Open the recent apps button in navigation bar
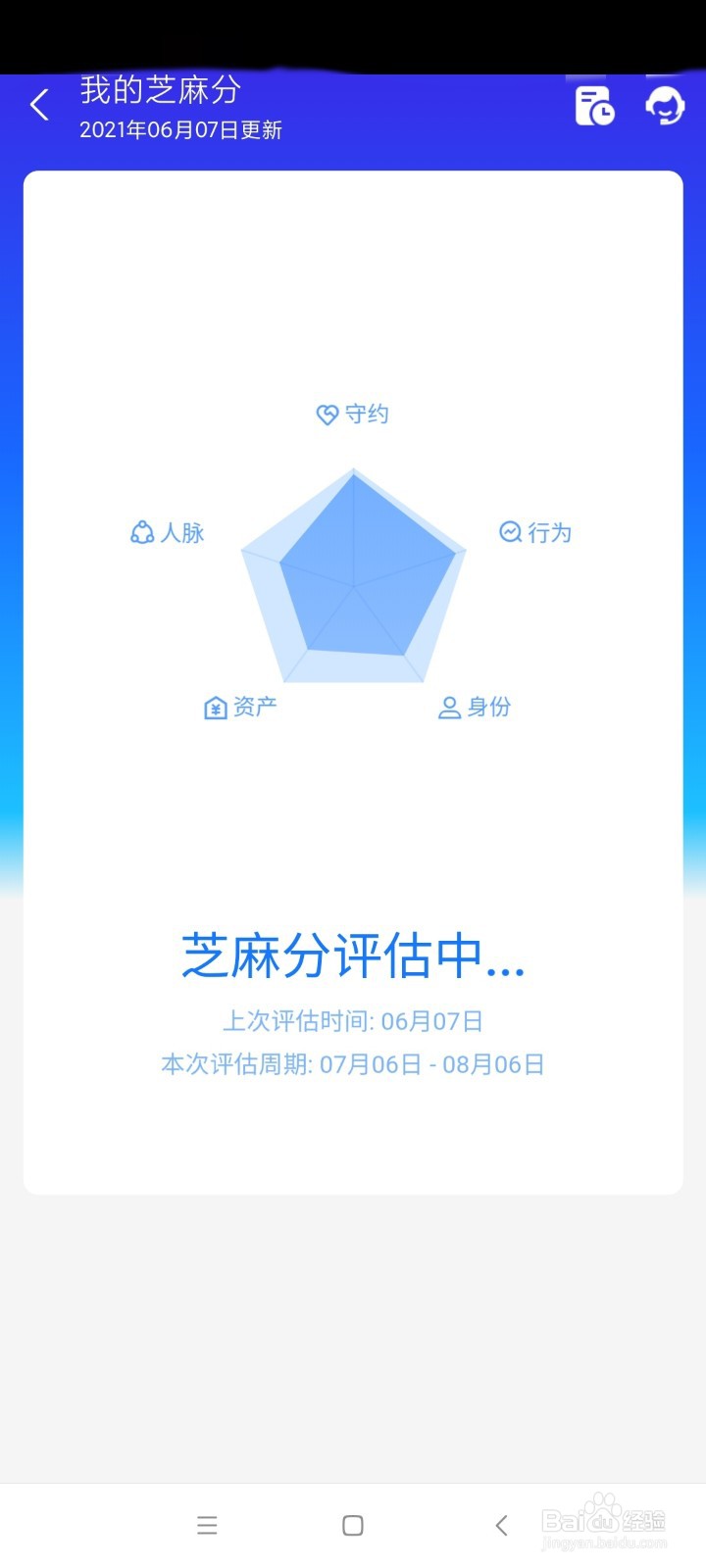The height and width of the screenshot is (1568, 706). [207, 1525]
